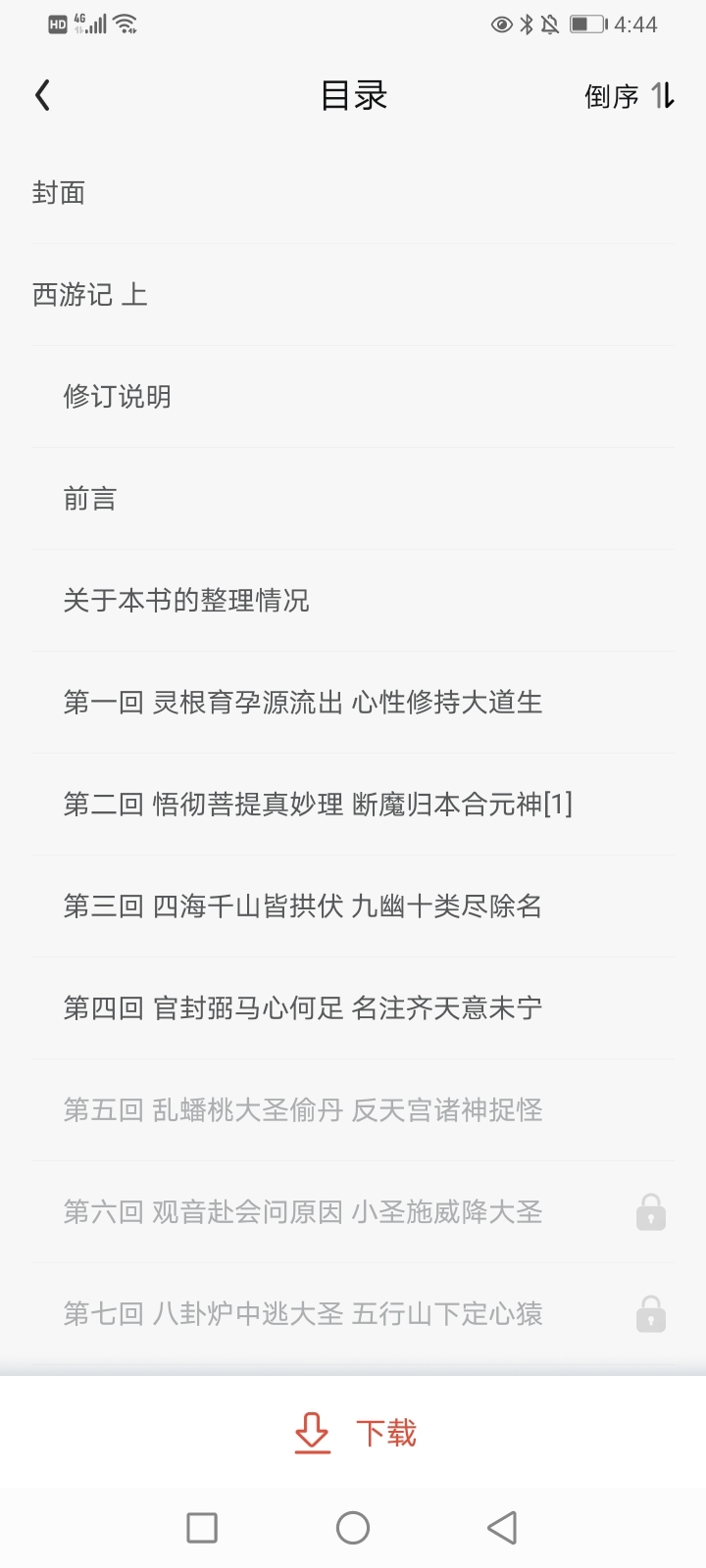Jump to 第二回 悟彻菩提真妙理
Image resolution: width=706 pixels, height=1568 pixels.
[x=353, y=805]
